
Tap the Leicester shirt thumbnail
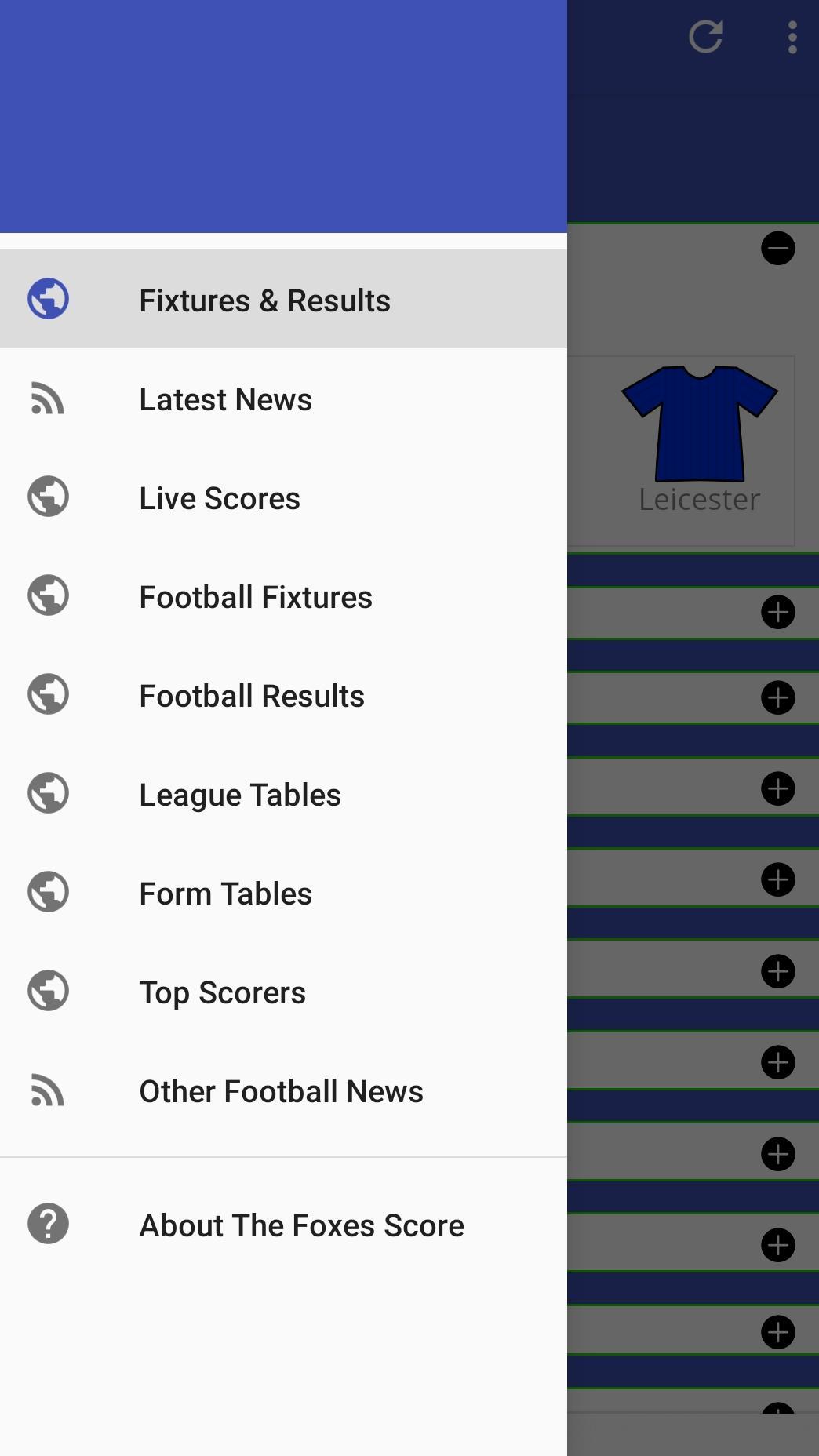[x=697, y=428]
